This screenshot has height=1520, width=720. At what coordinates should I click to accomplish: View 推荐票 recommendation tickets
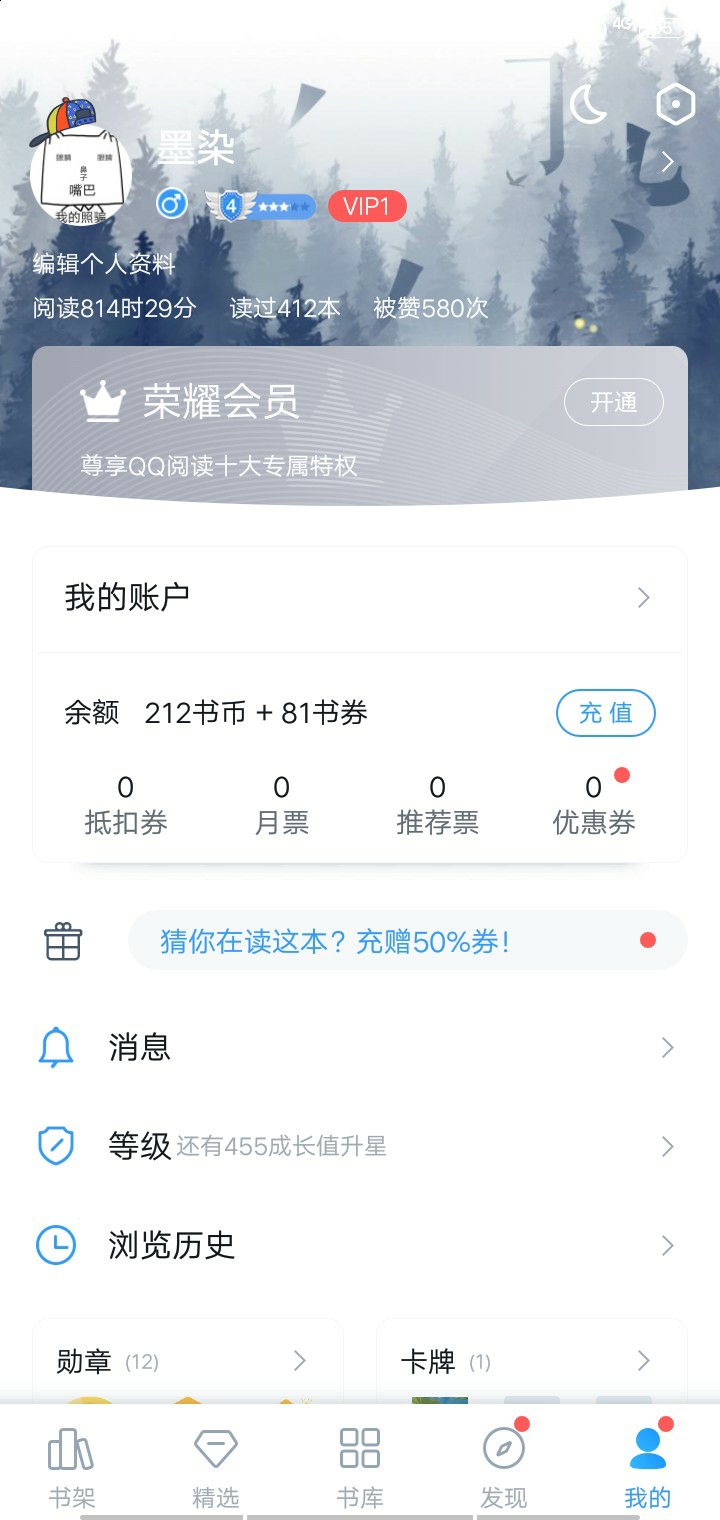[x=437, y=806]
